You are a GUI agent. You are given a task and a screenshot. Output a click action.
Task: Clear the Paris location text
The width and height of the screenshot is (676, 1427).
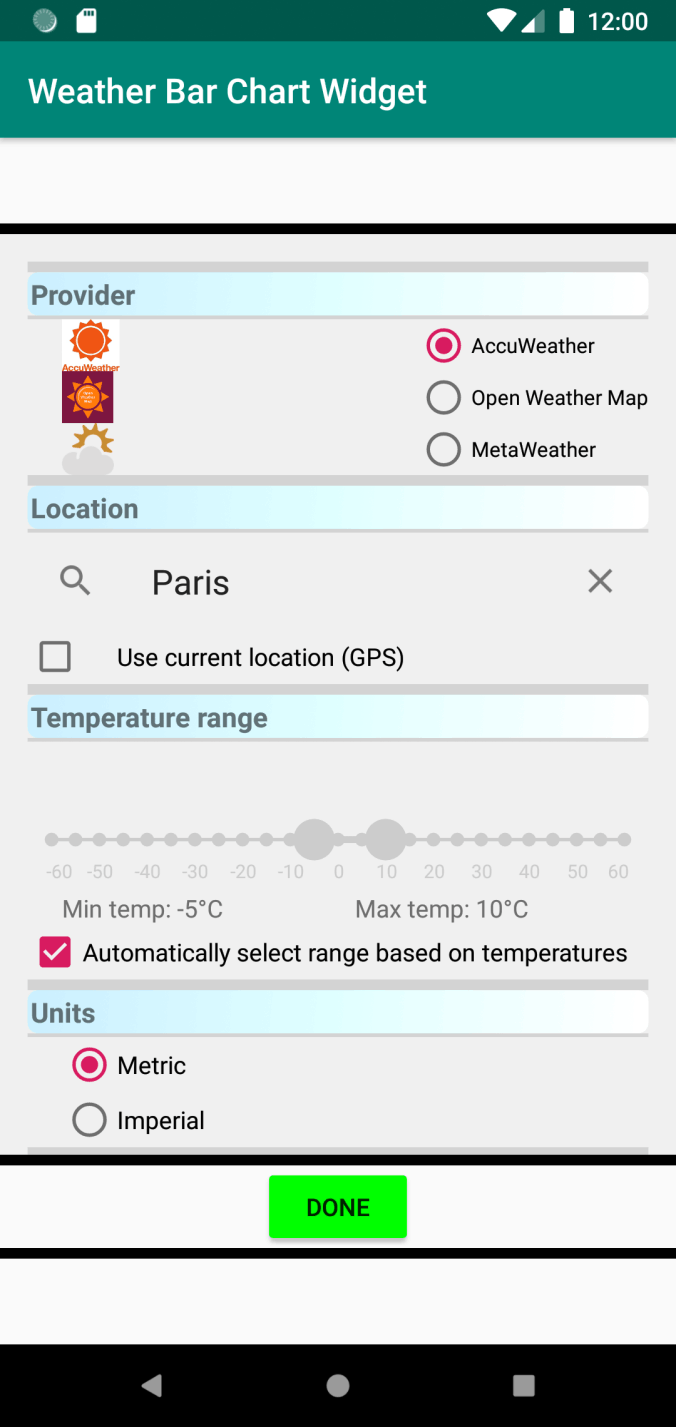(600, 581)
